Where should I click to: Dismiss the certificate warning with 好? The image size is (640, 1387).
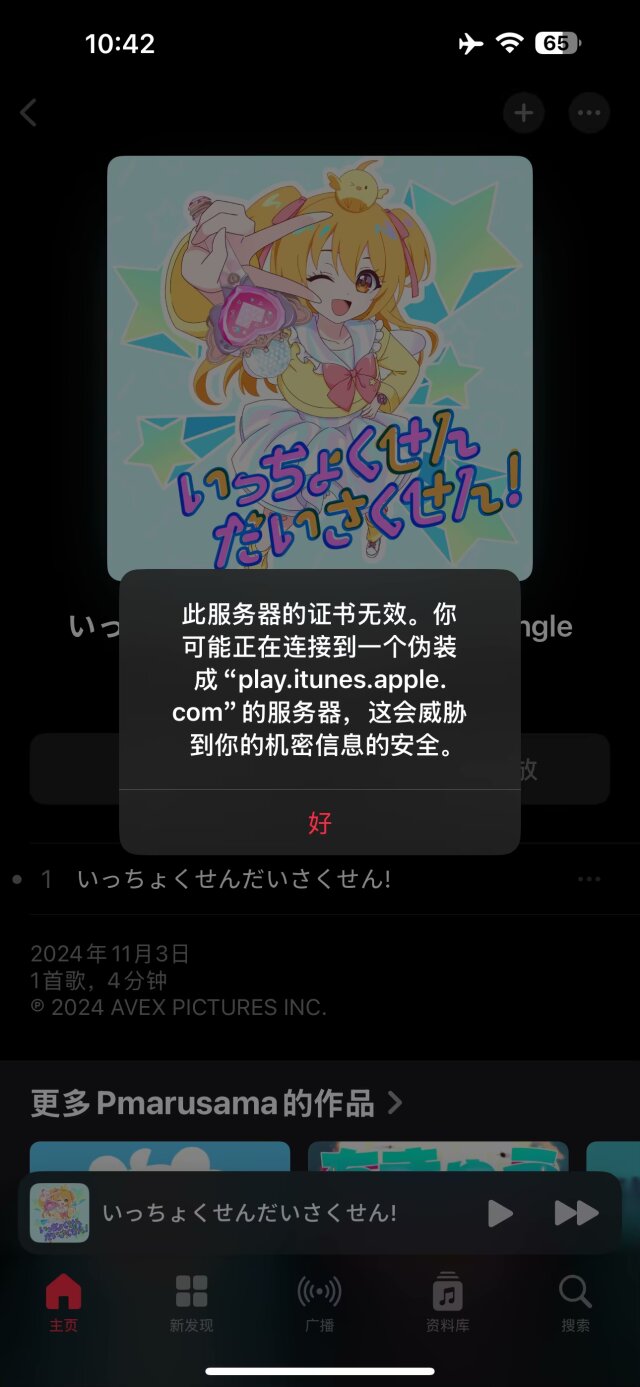(319, 823)
